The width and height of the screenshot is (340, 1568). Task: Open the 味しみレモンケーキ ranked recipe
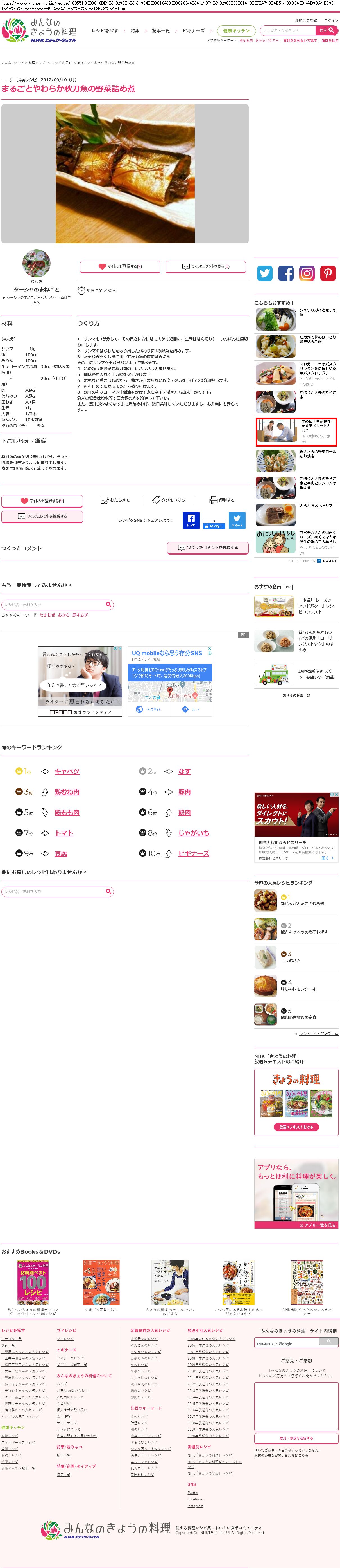click(x=298, y=988)
